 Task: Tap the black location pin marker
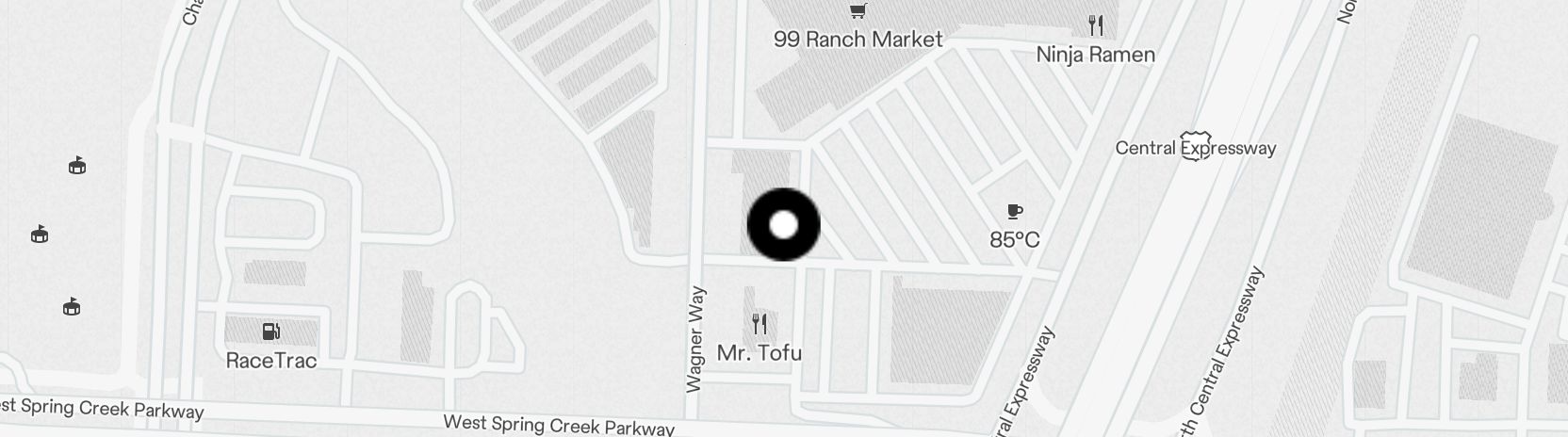coord(783,225)
